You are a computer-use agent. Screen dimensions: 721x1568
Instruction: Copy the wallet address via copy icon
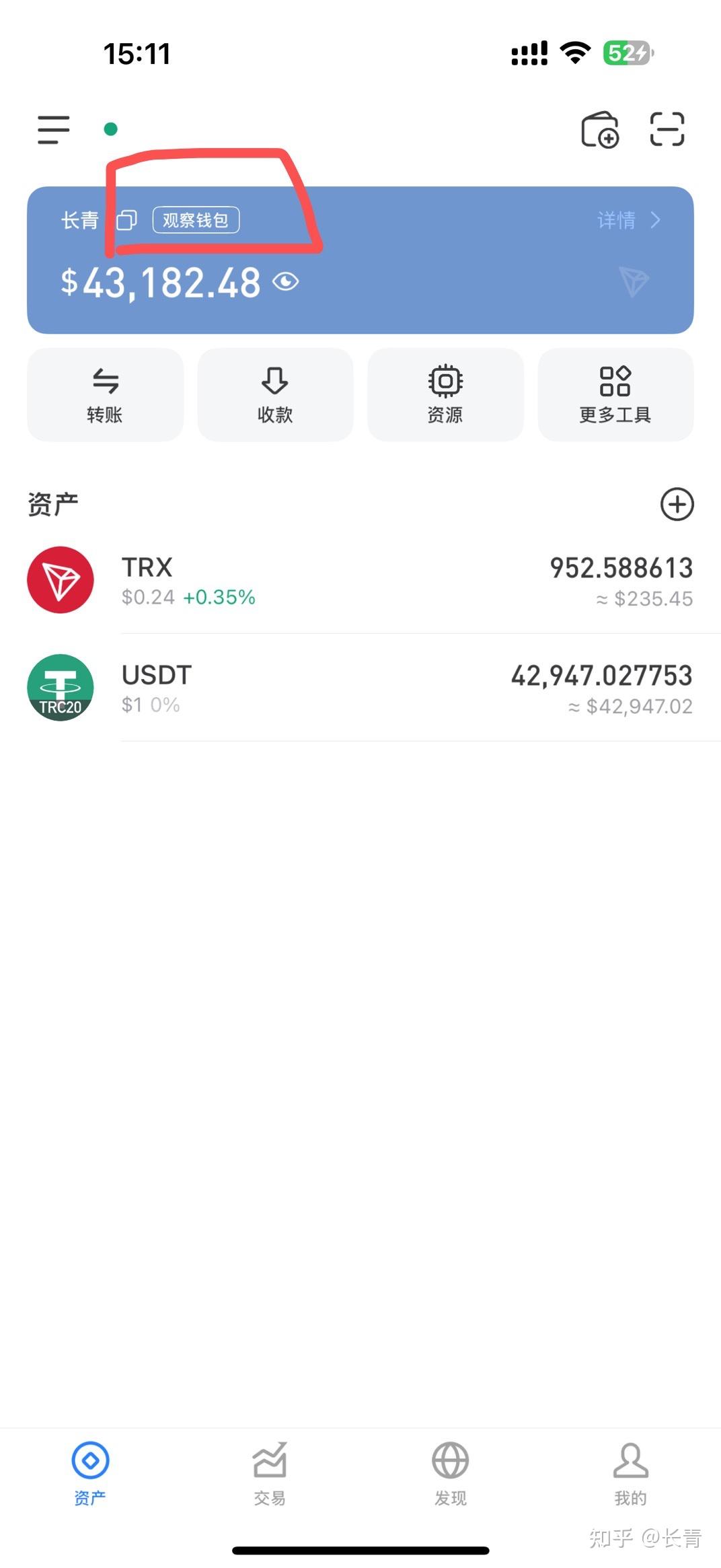click(128, 220)
